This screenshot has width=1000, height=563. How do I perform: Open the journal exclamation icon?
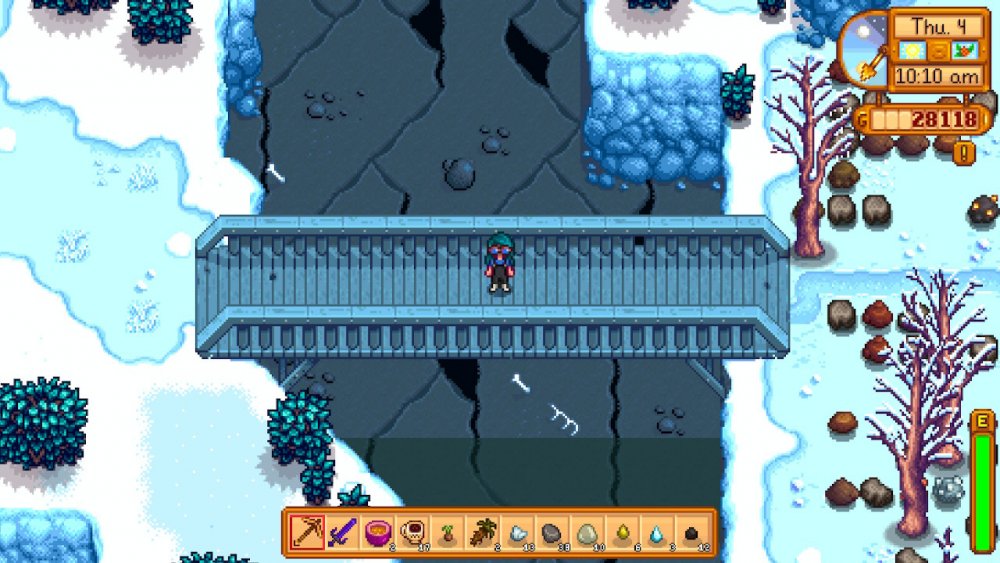966,153
